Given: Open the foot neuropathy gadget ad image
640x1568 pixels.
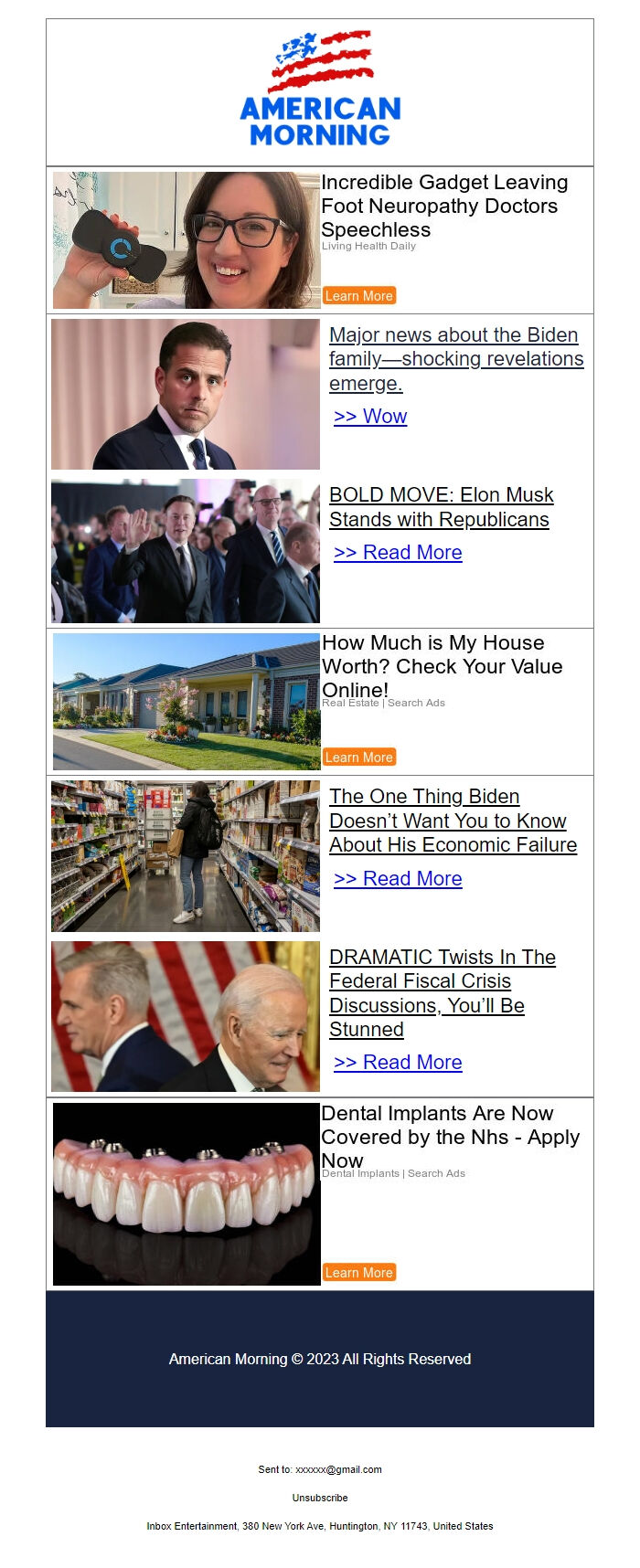Looking at the screenshot, I should pos(187,240).
